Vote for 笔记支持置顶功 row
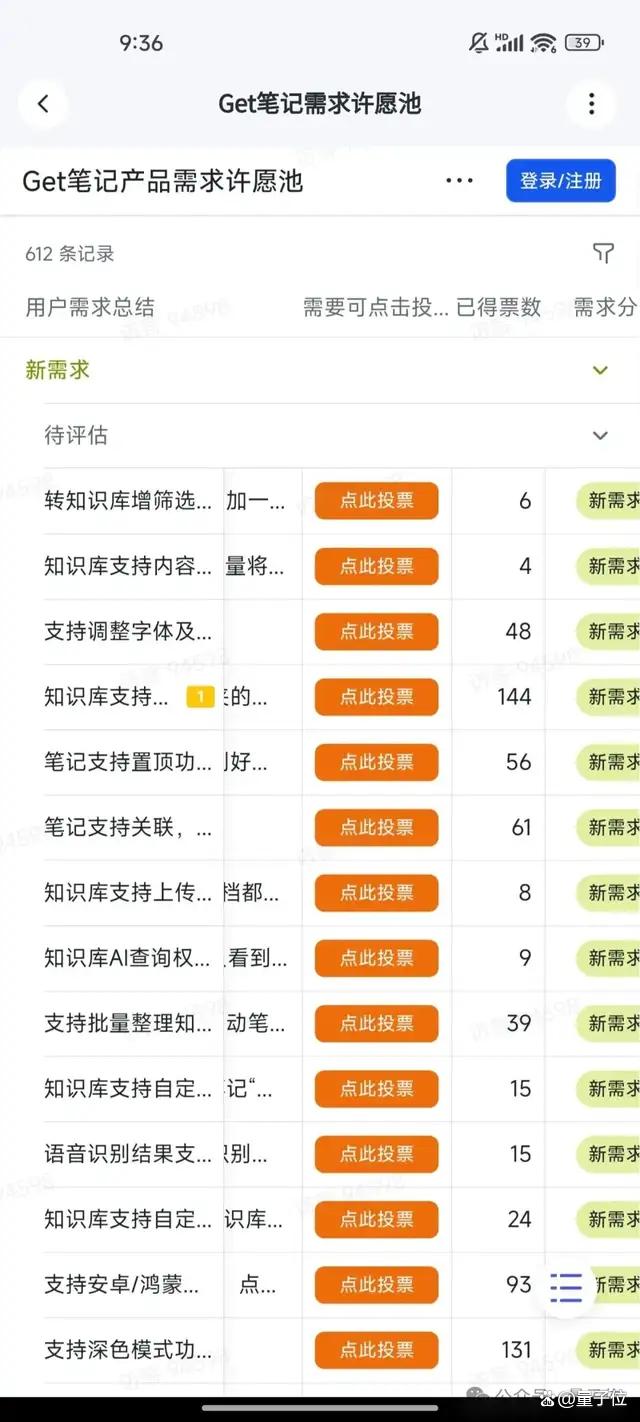The width and height of the screenshot is (640, 1422). [x=377, y=762]
